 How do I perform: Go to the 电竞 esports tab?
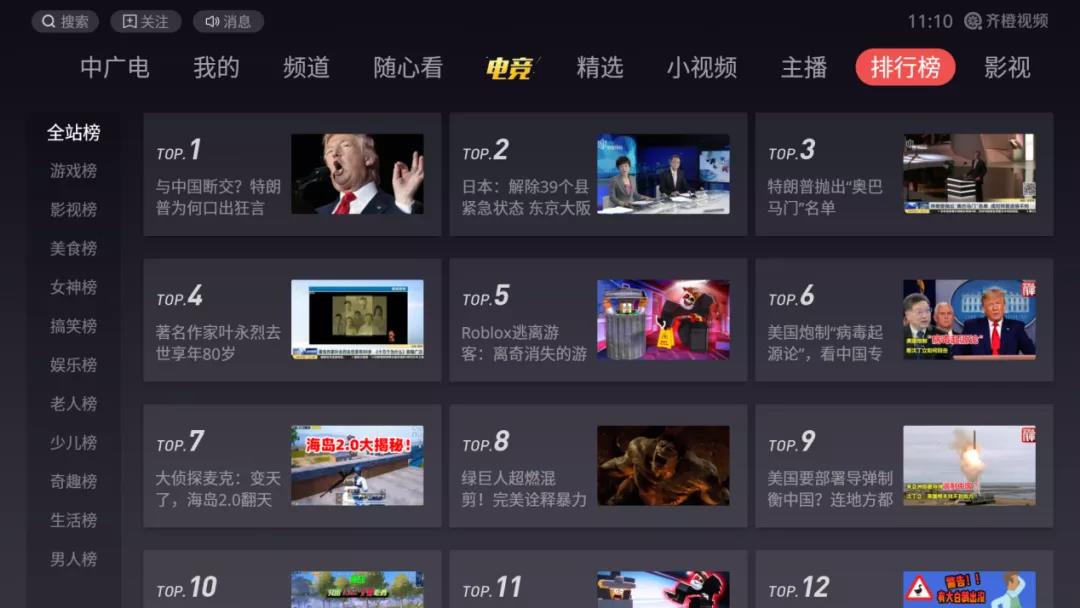point(509,68)
